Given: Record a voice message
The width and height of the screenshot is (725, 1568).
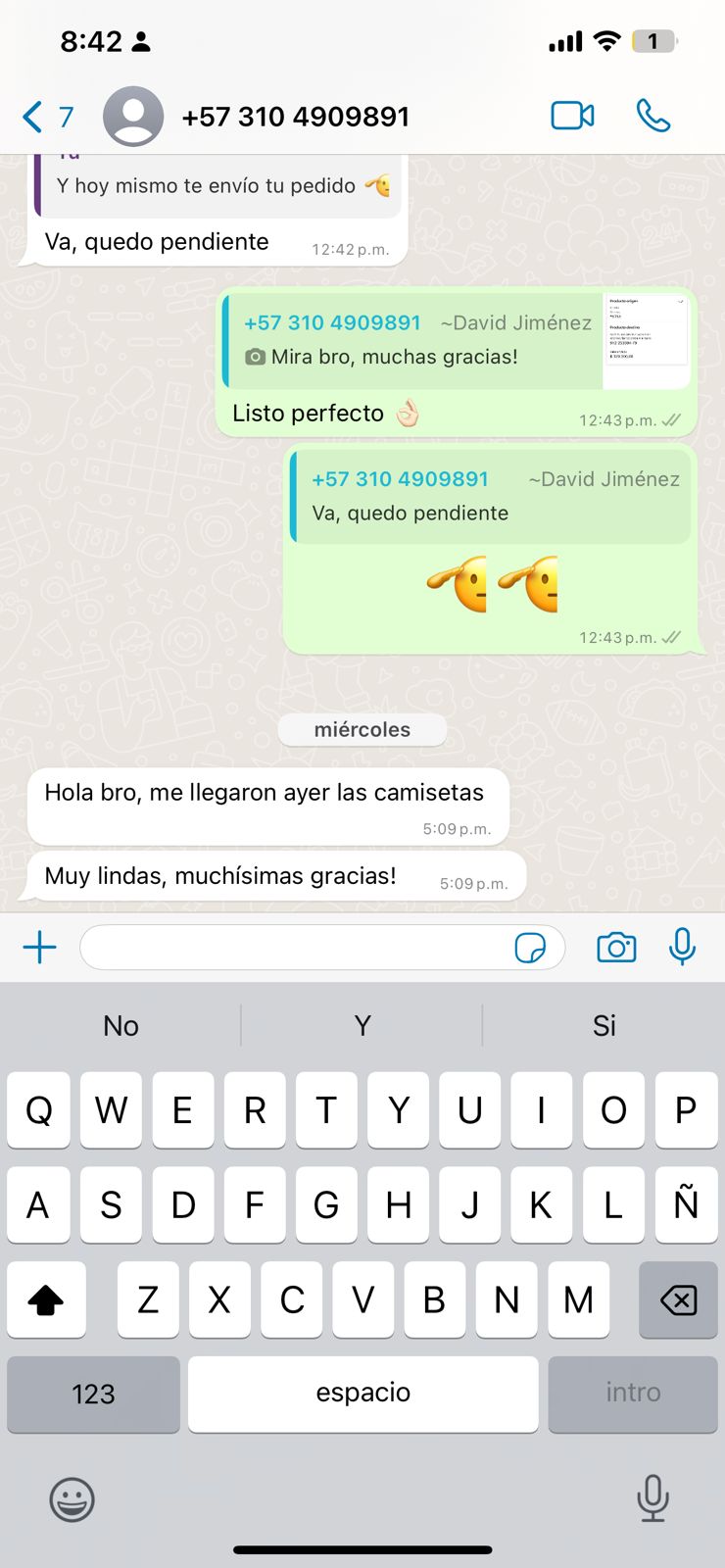Looking at the screenshot, I should 682,947.
